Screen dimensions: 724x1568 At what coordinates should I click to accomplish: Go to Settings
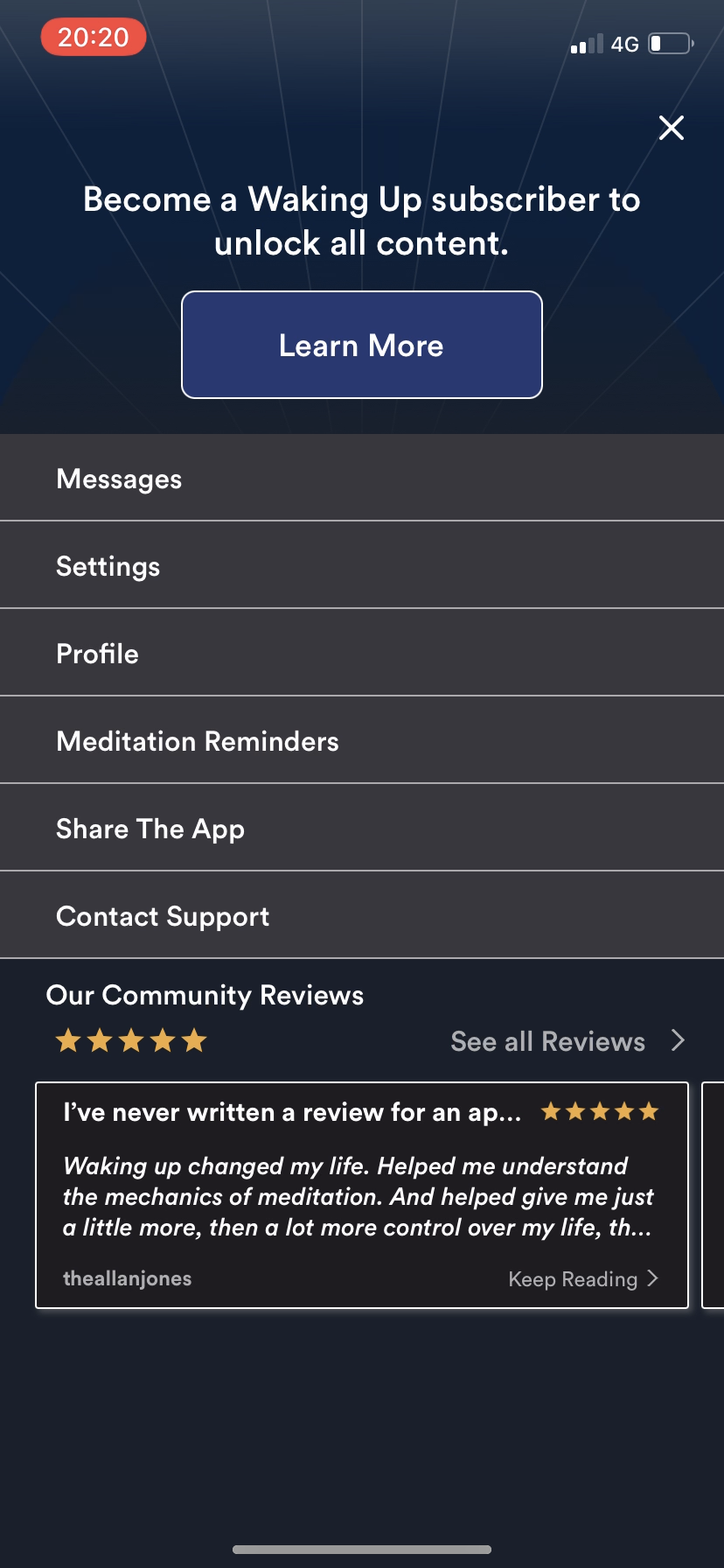[362, 566]
